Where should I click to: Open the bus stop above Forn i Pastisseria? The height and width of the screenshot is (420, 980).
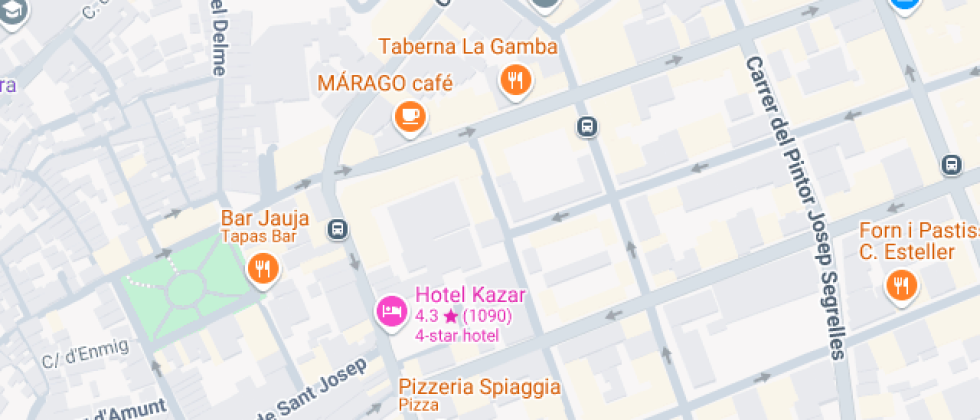(x=951, y=165)
